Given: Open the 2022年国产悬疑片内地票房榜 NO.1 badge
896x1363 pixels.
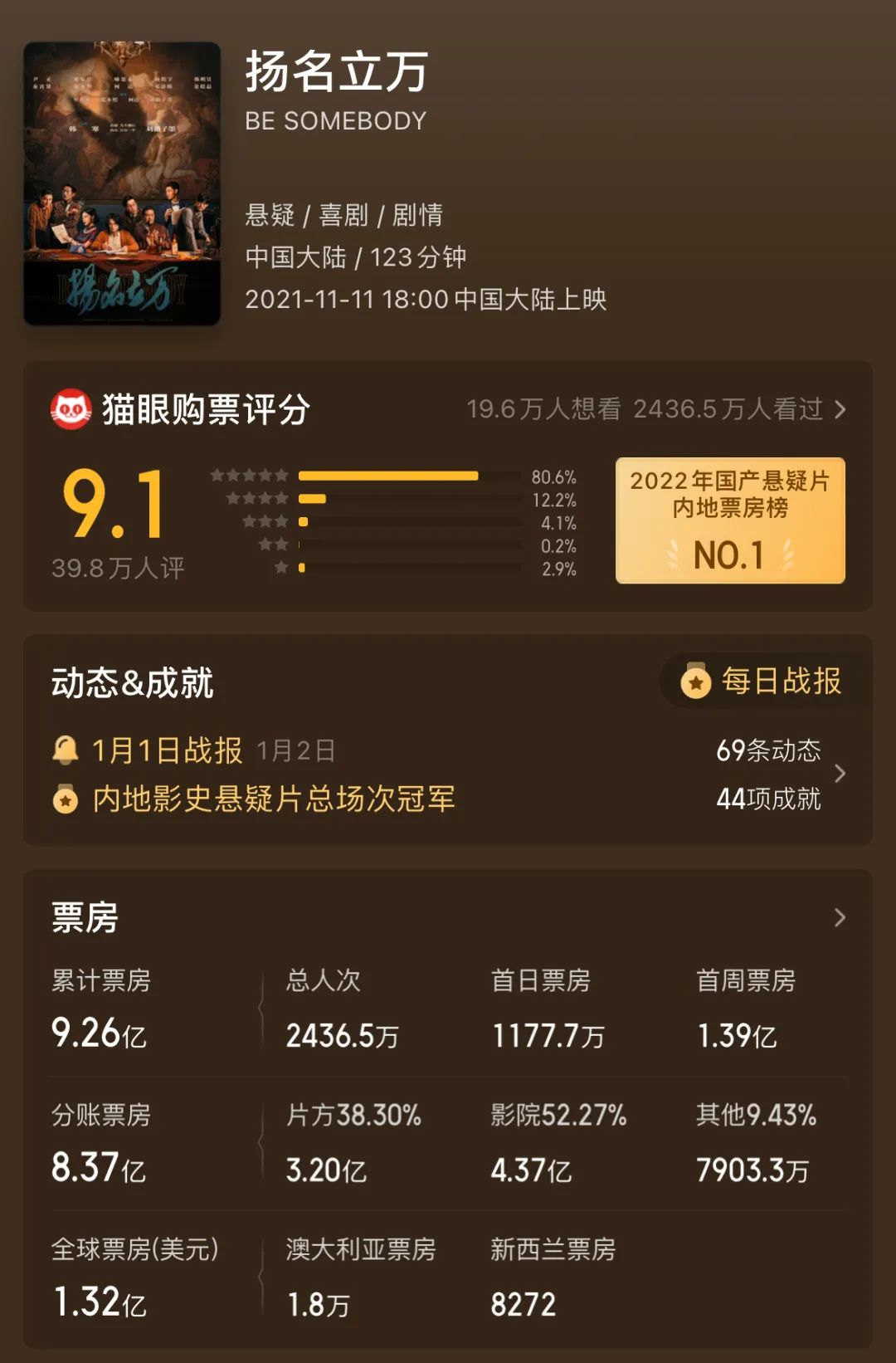Looking at the screenshot, I should point(730,520).
